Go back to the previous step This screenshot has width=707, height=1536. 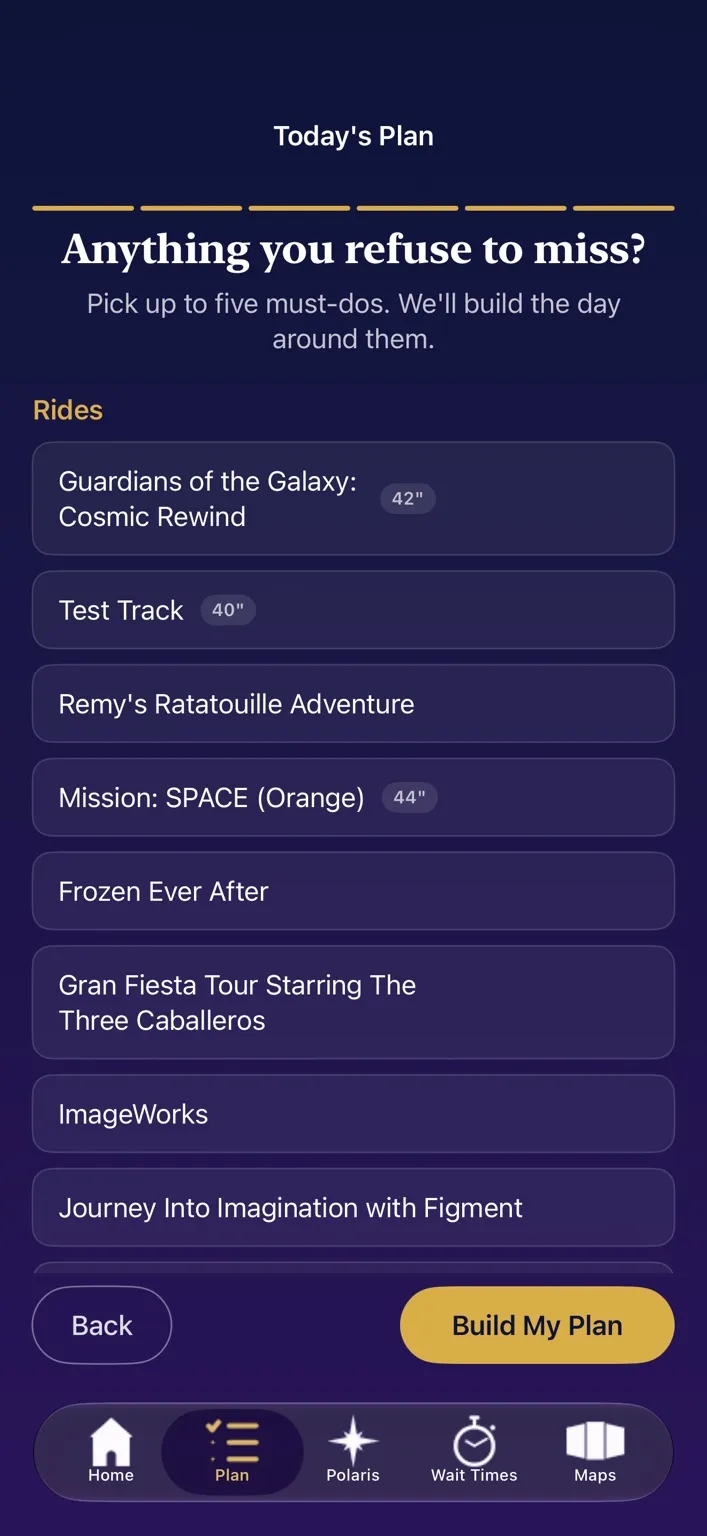click(x=102, y=1325)
